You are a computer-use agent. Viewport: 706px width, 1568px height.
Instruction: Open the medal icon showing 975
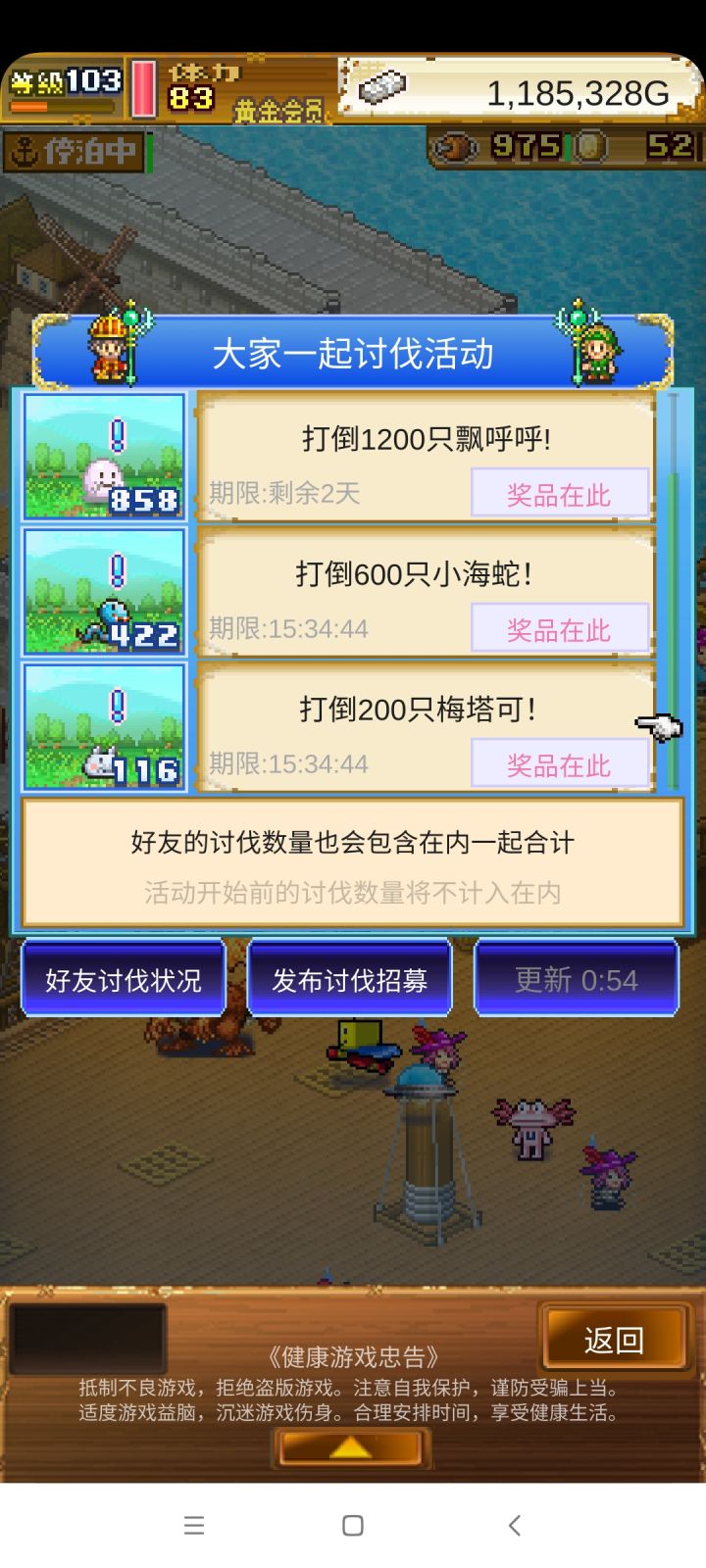tap(454, 143)
